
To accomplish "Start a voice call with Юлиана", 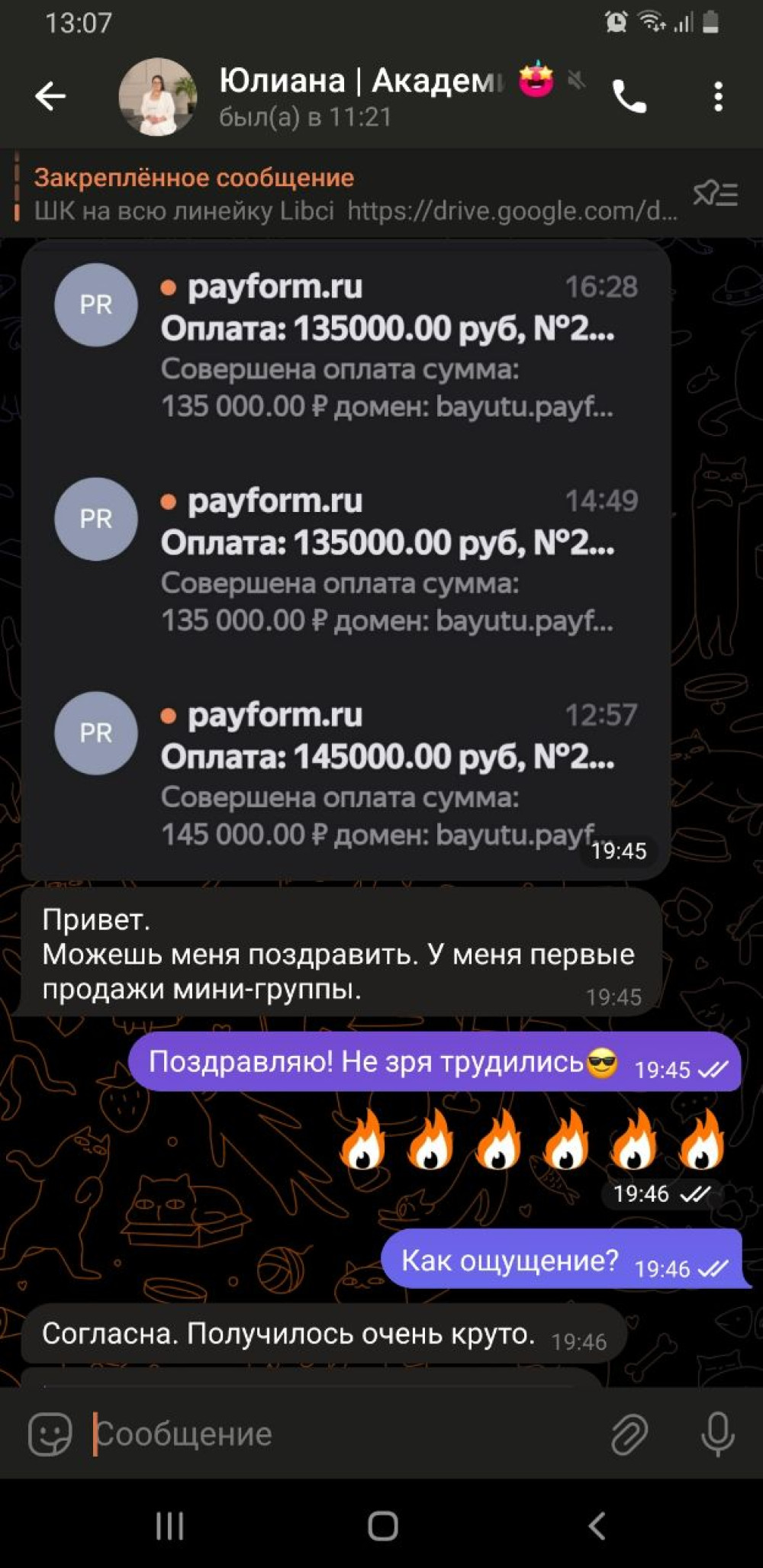I will click(x=629, y=97).
